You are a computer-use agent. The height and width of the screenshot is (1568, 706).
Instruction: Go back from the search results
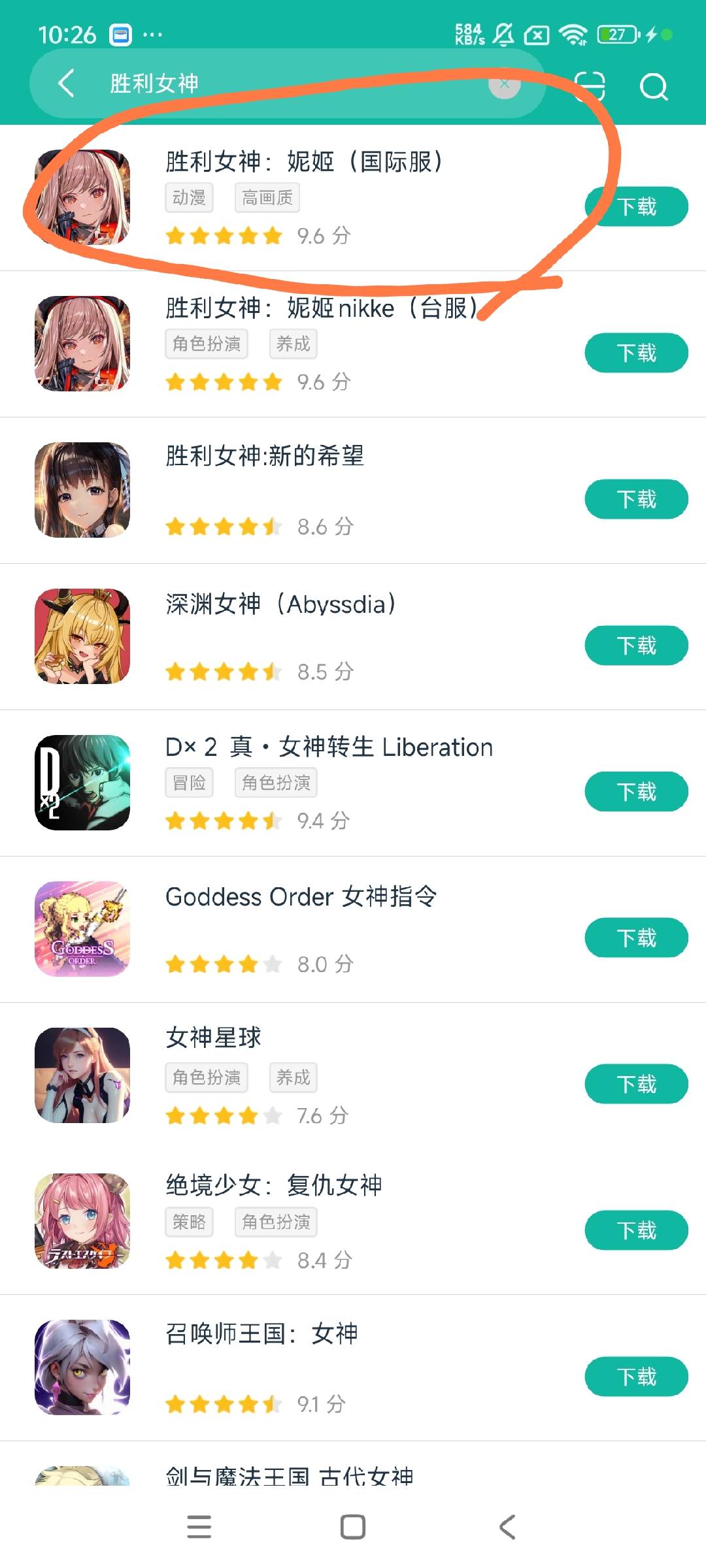pyautogui.click(x=66, y=84)
